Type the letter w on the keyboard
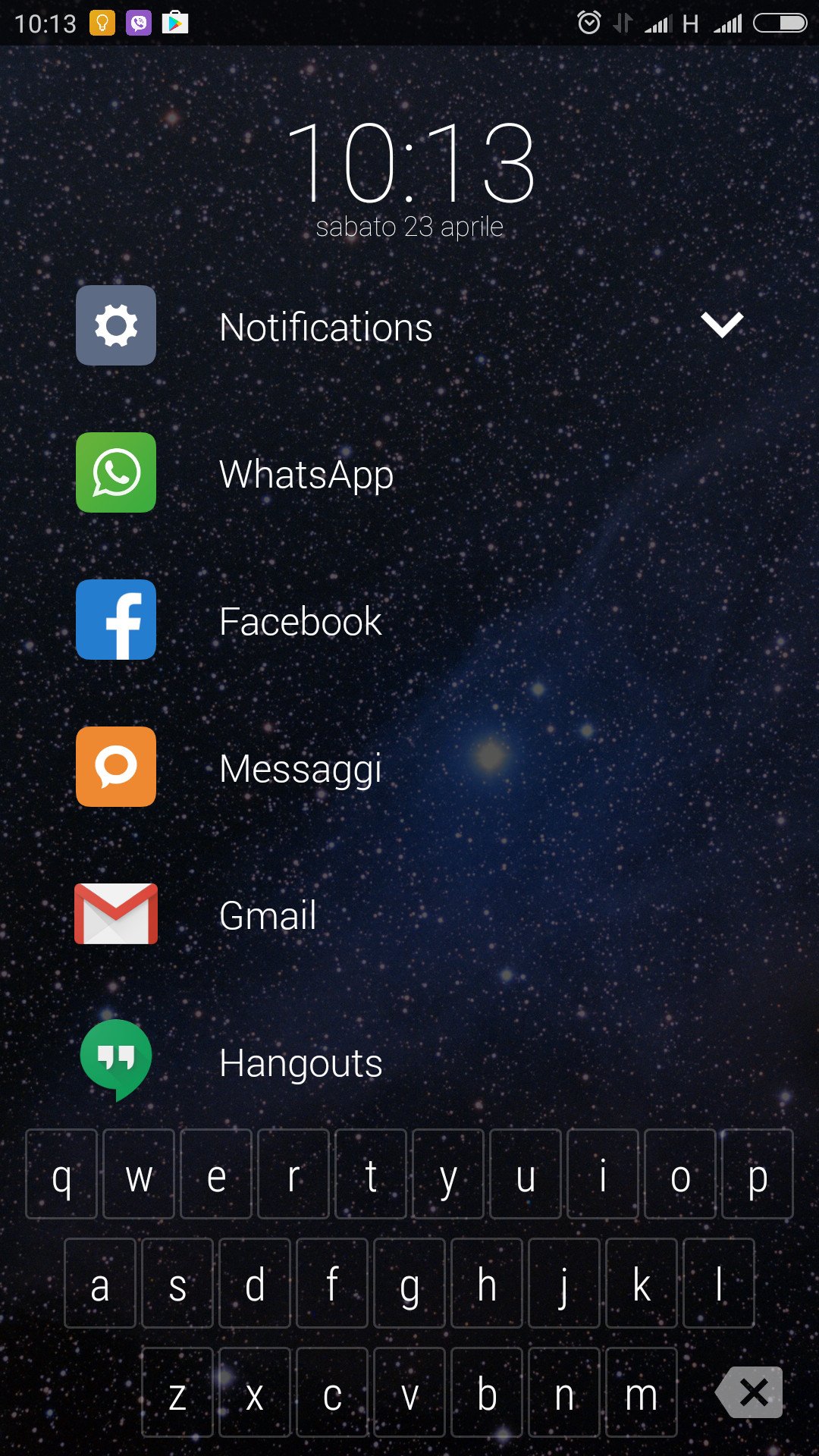819x1456 pixels. pyautogui.click(x=139, y=1174)
